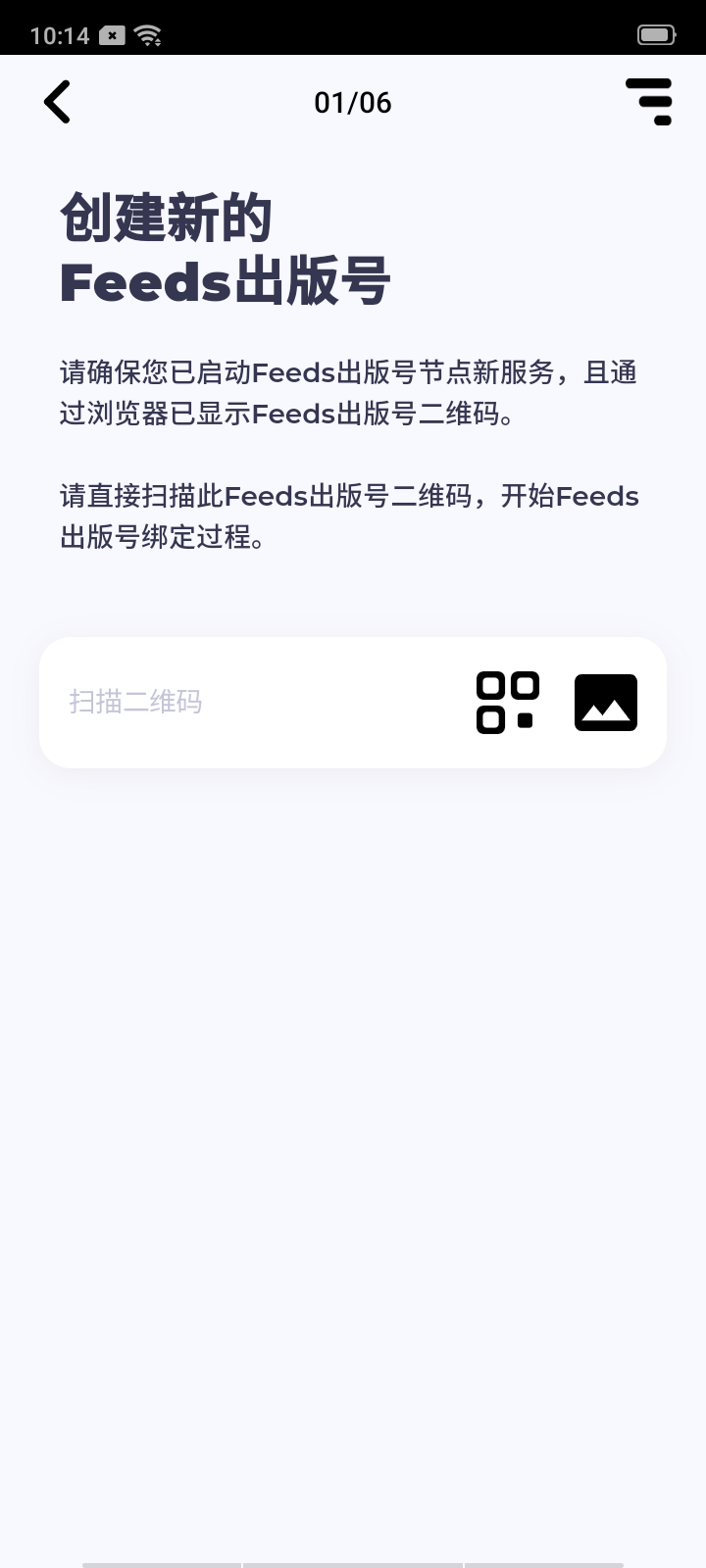Tap the 扫描二维码 field
This screenshot has height=1568, width=706.
353,703
